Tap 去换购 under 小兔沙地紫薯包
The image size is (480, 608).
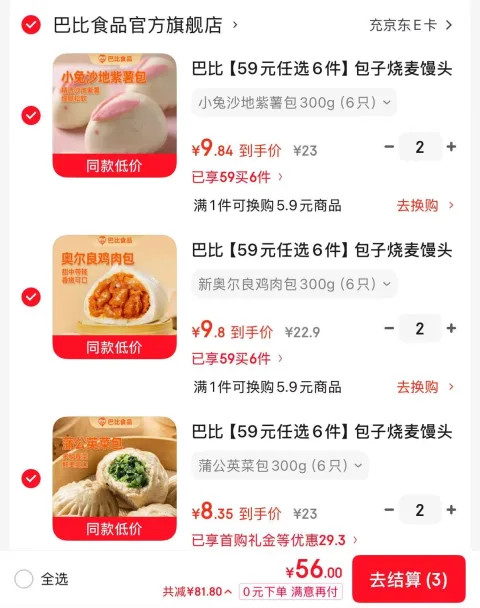pos(425,206)
